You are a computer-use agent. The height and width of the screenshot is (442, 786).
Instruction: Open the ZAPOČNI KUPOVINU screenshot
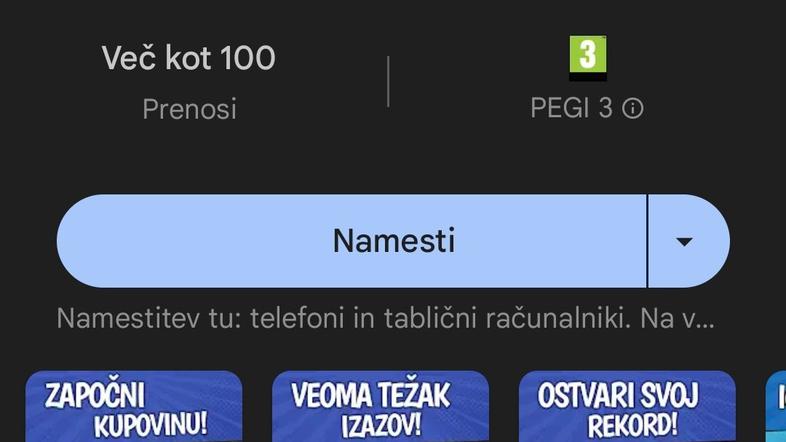tap(134, 407)
